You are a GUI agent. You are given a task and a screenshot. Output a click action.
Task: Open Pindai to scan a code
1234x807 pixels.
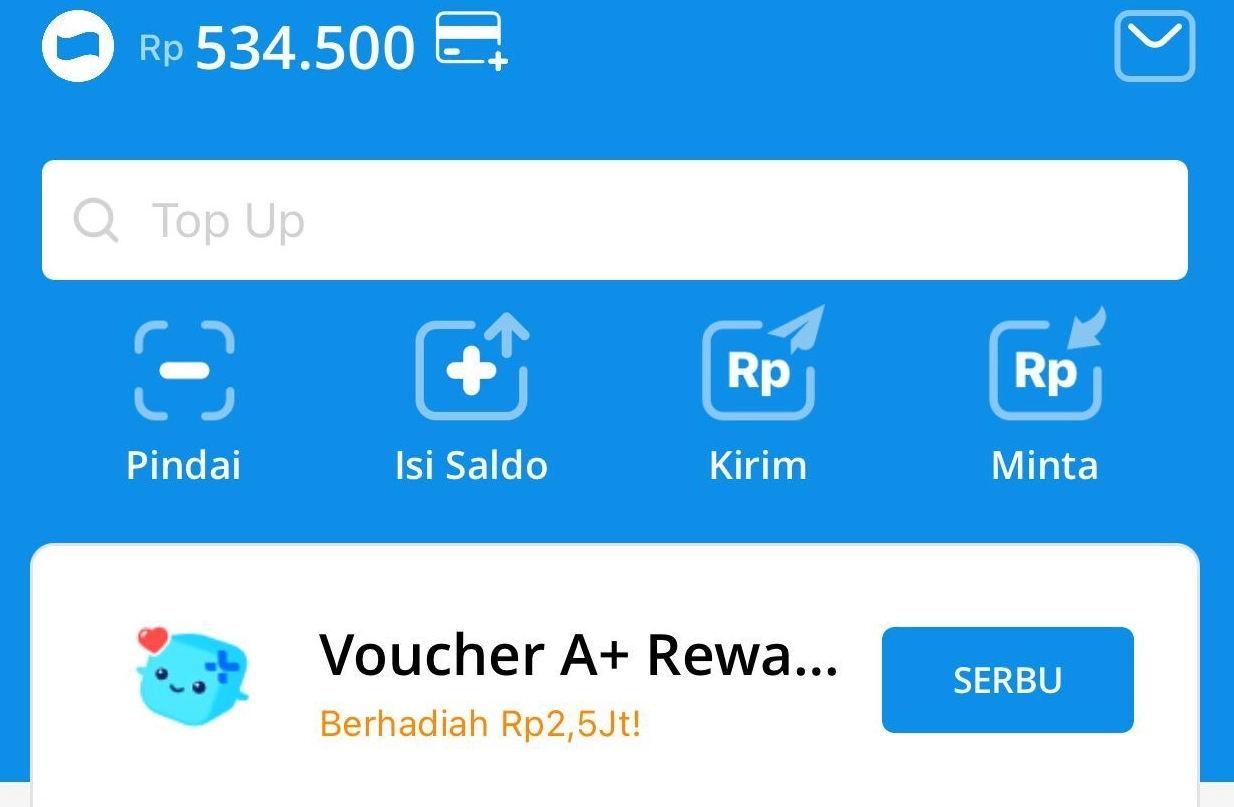click(184, 398)
